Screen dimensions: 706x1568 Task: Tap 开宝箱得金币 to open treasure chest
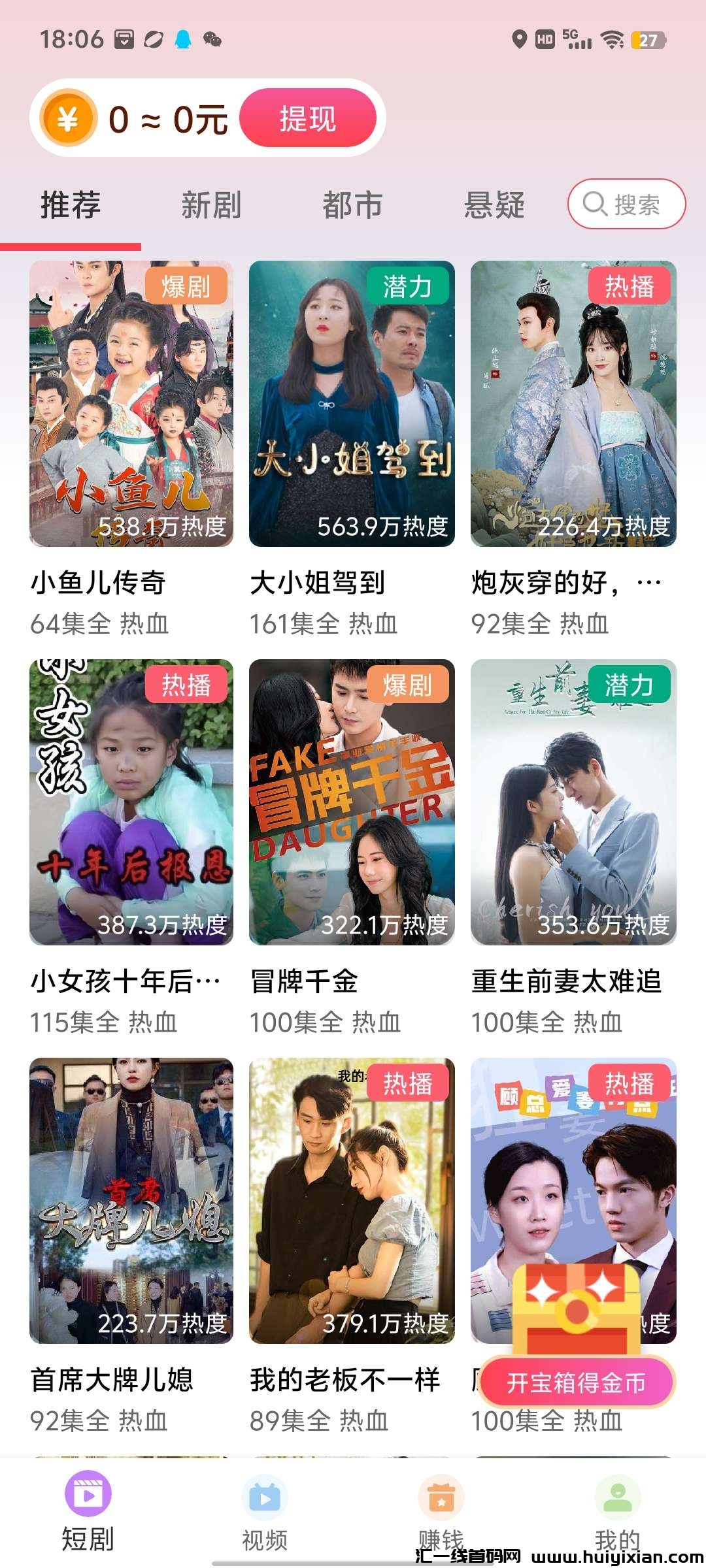pyautogui.click(x=576, y=1382)
